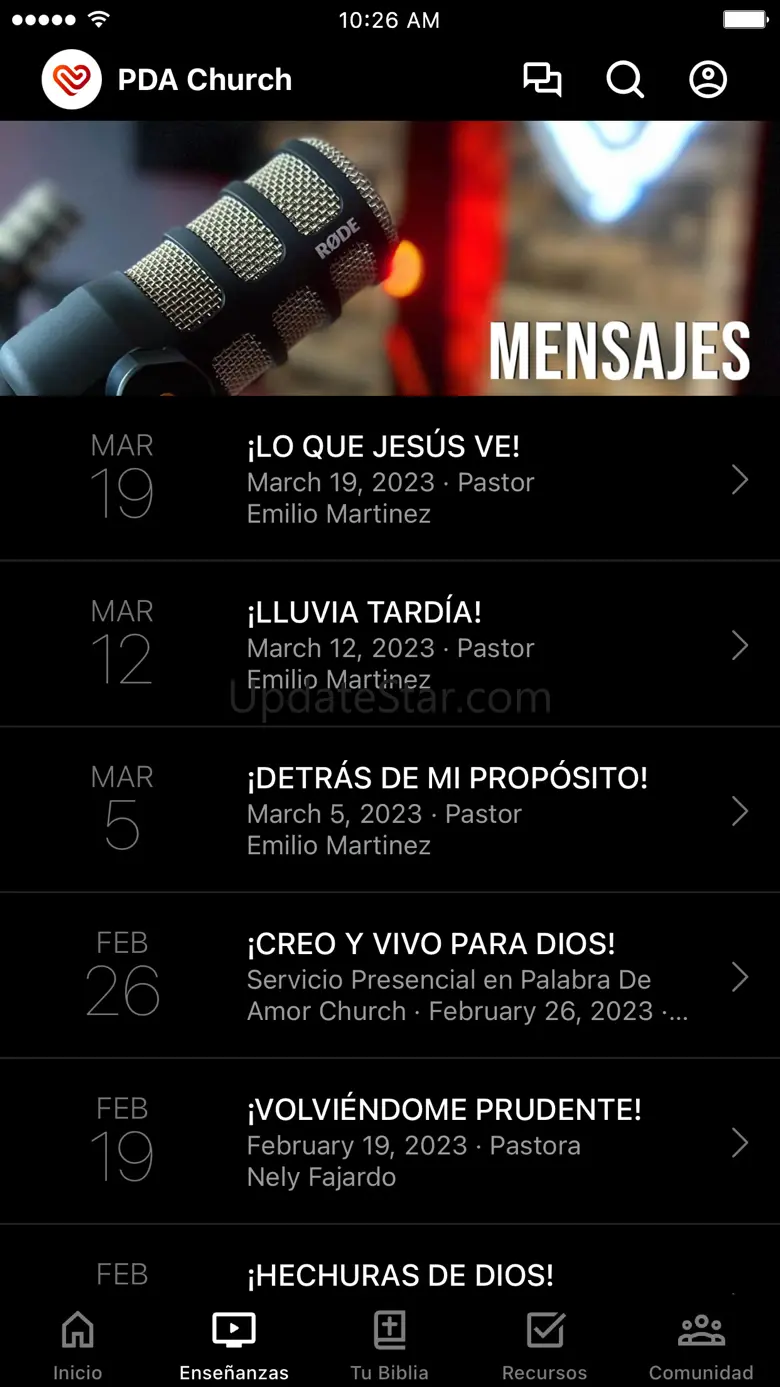Open the chat messages icon
The width and height of the screenshot is (780, 1387).
click(542, 80)
